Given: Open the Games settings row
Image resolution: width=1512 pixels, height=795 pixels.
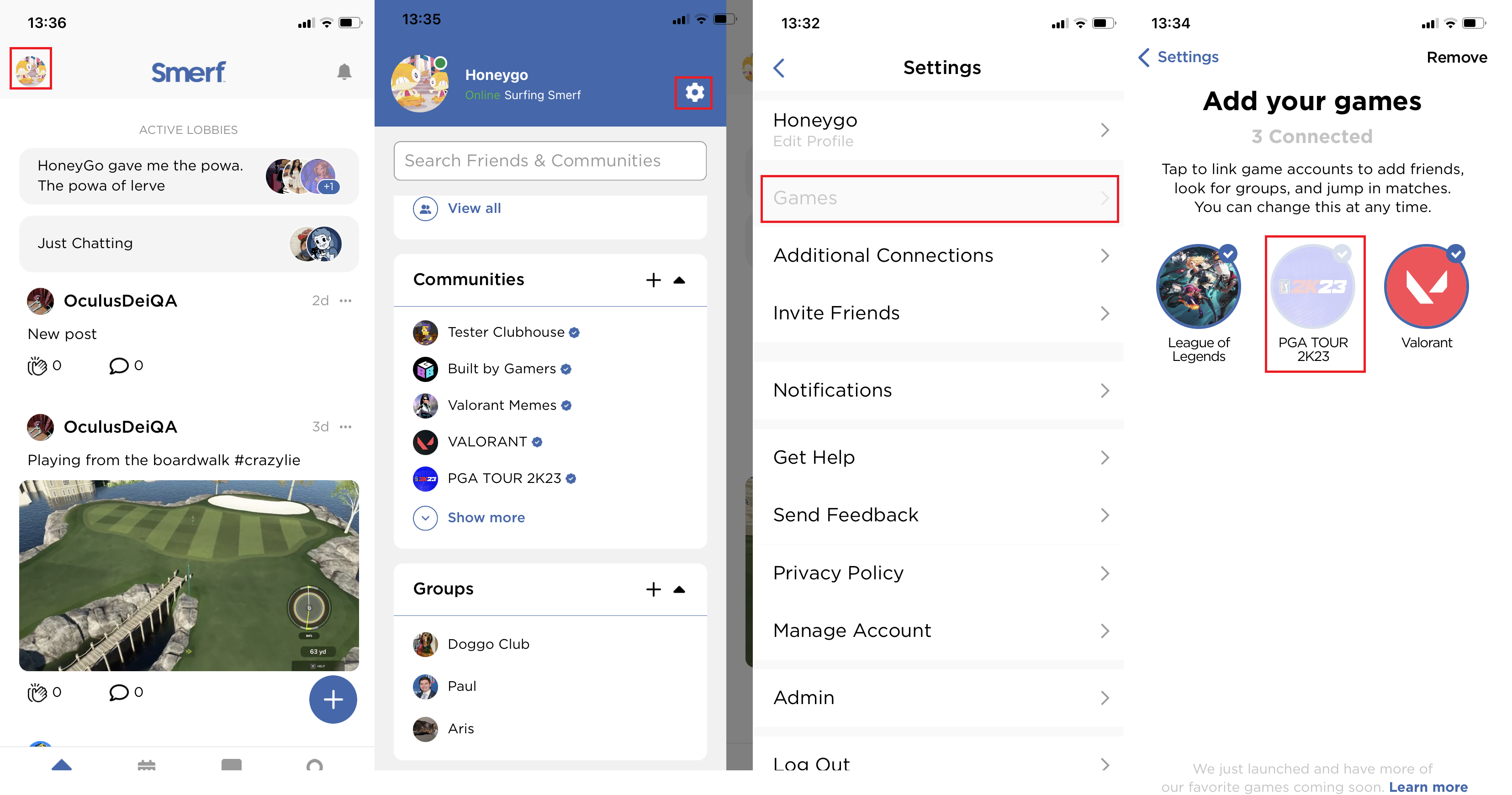Looking at the screenshot, I should pos(939,198).
